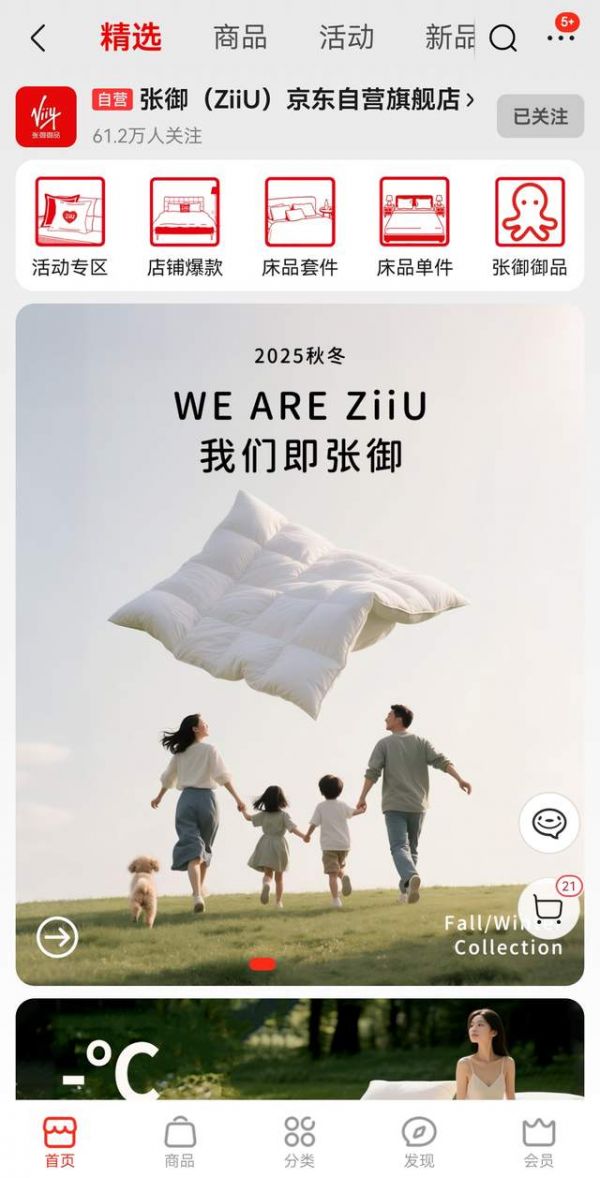The height and width of the screenshot is (1178, 600).
Task: Open the three-dot overflow menu
Action: (x=561, y=37)
